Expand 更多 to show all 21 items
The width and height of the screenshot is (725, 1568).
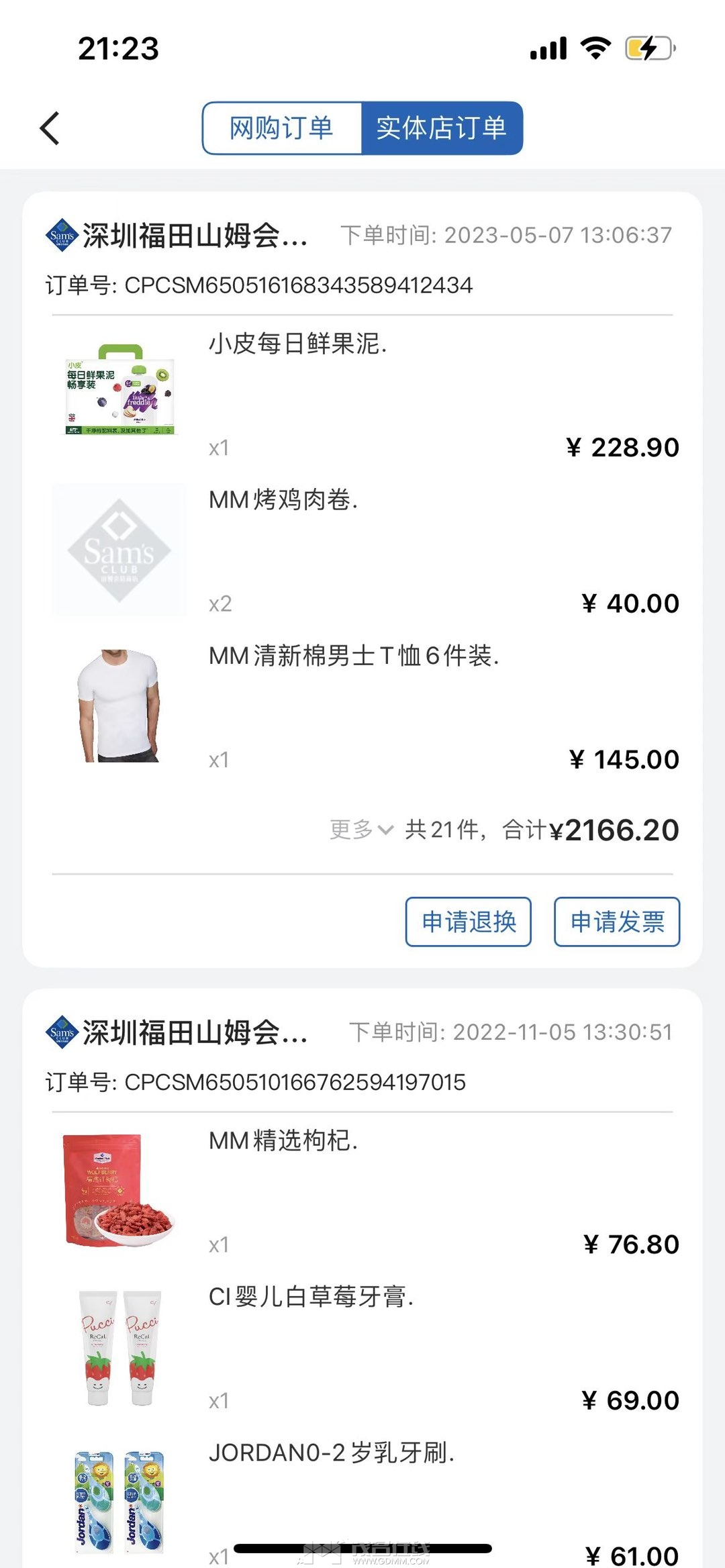click(x=361, y=830)
